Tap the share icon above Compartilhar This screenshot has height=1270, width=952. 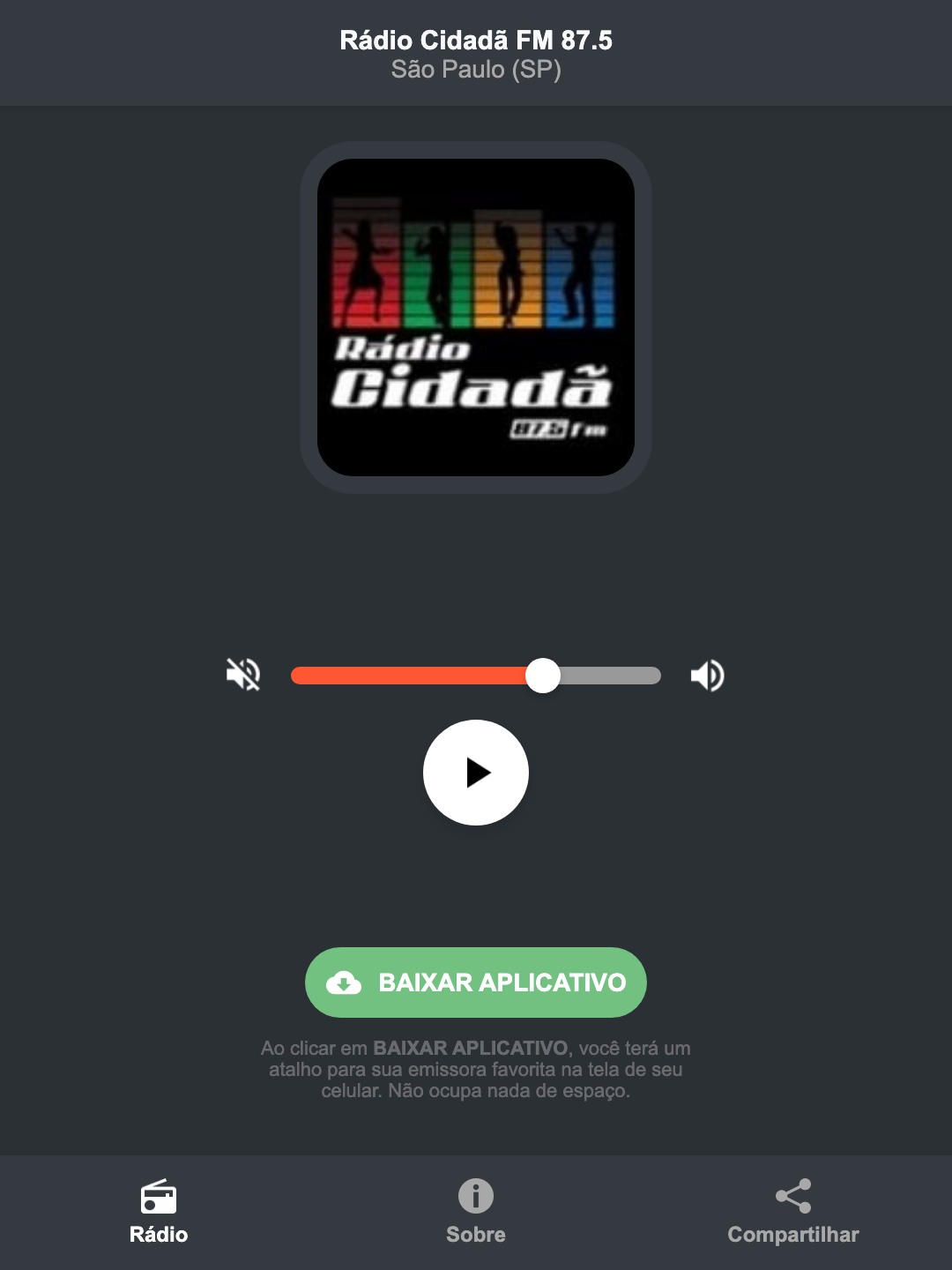point(792,1195)
